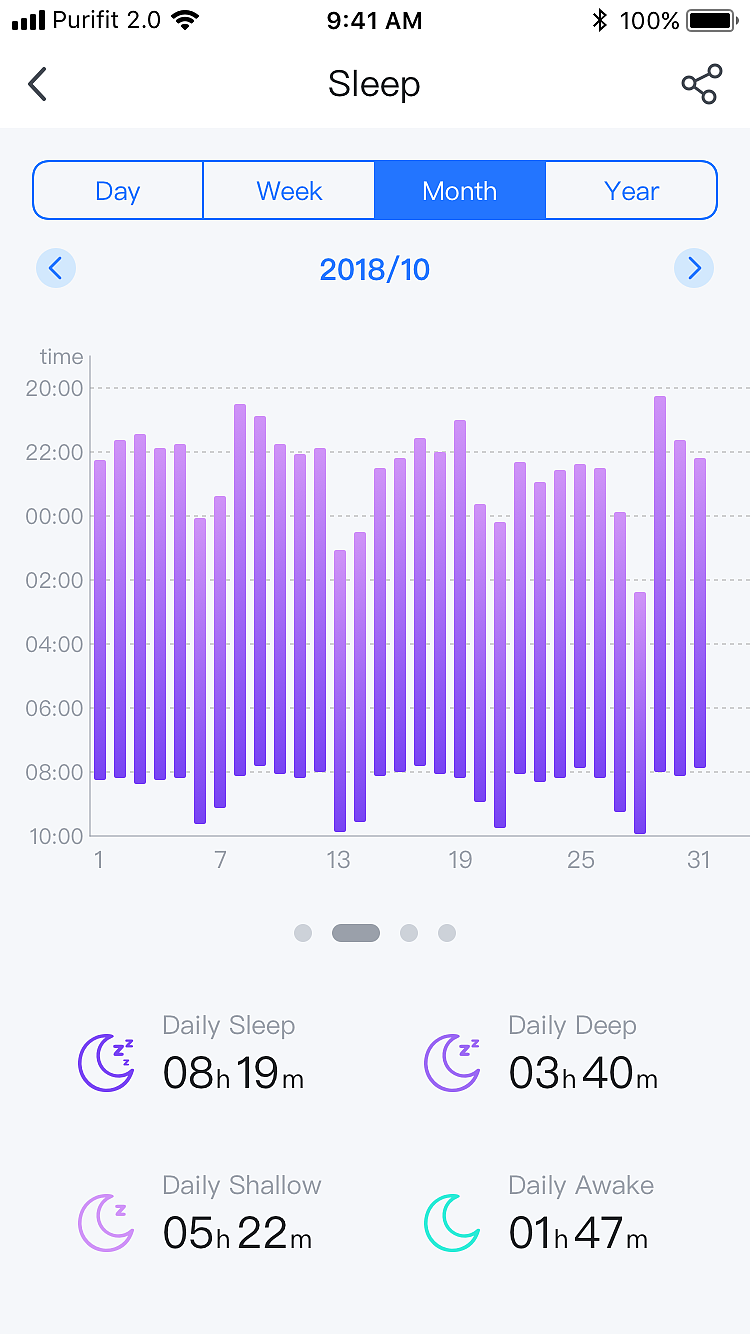Click the Daily Sleep 08h 19m value

[233, 1075]
